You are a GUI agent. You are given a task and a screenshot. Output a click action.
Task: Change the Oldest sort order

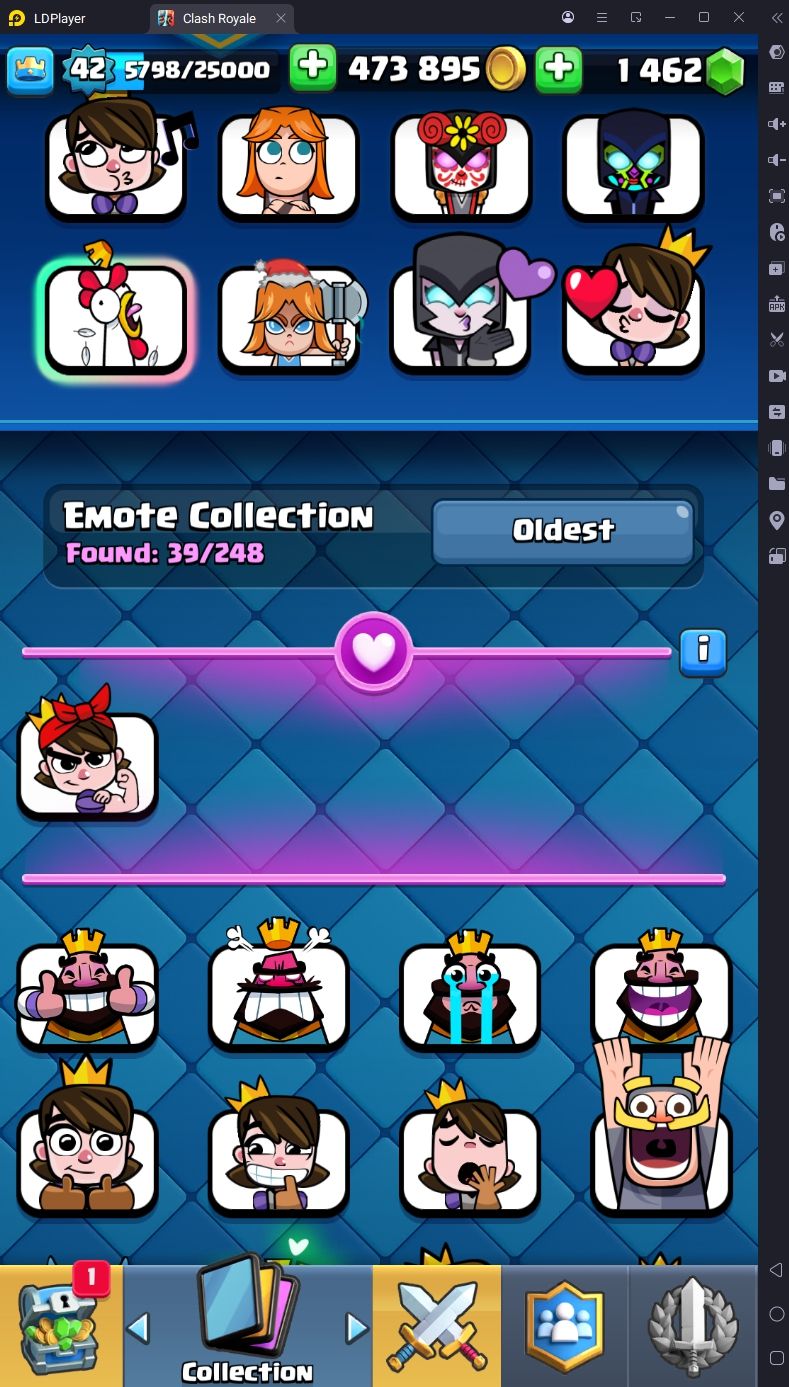(x=563, y=530)
